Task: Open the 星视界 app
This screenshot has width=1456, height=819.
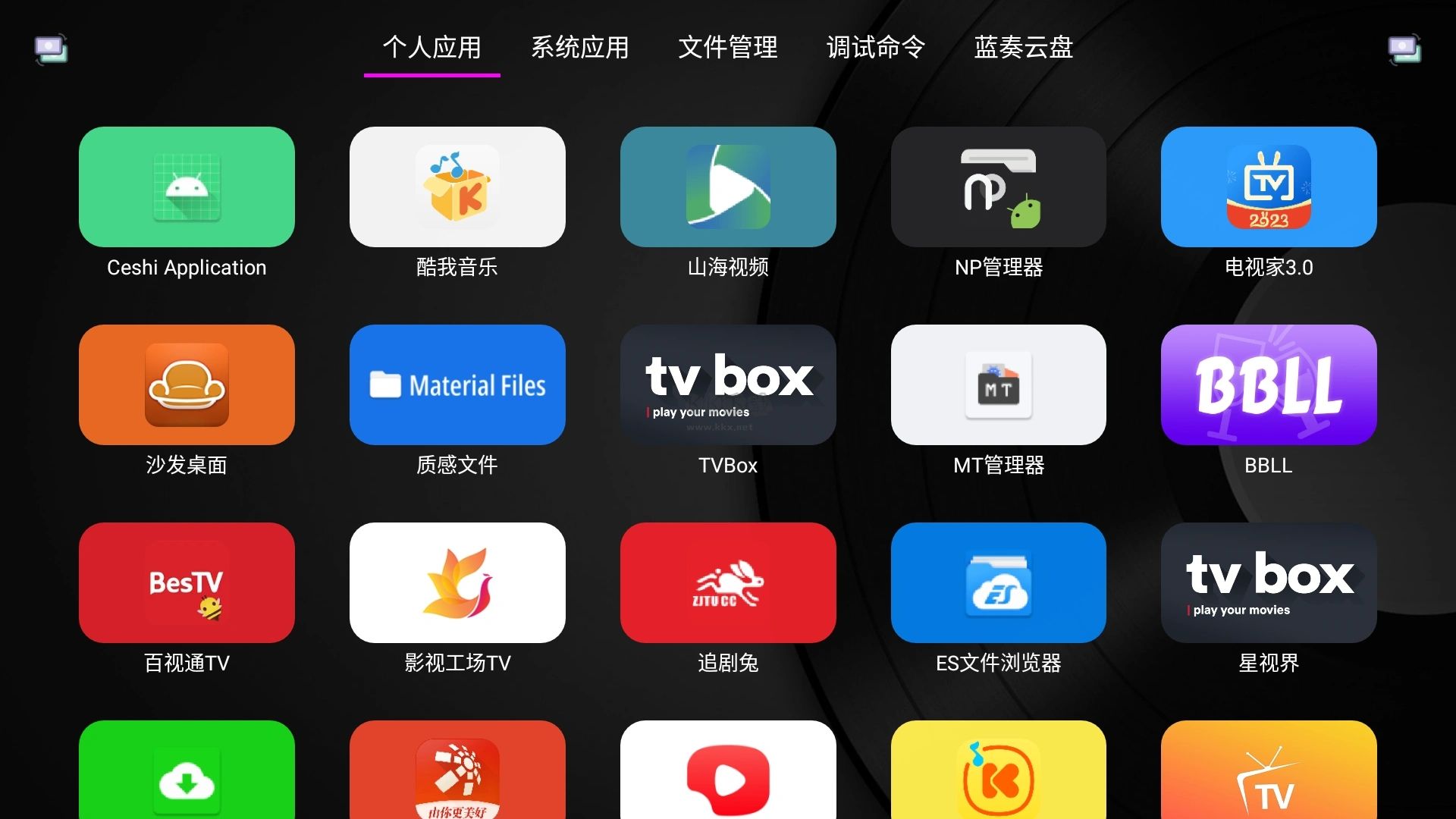Action: [1269, 582]
